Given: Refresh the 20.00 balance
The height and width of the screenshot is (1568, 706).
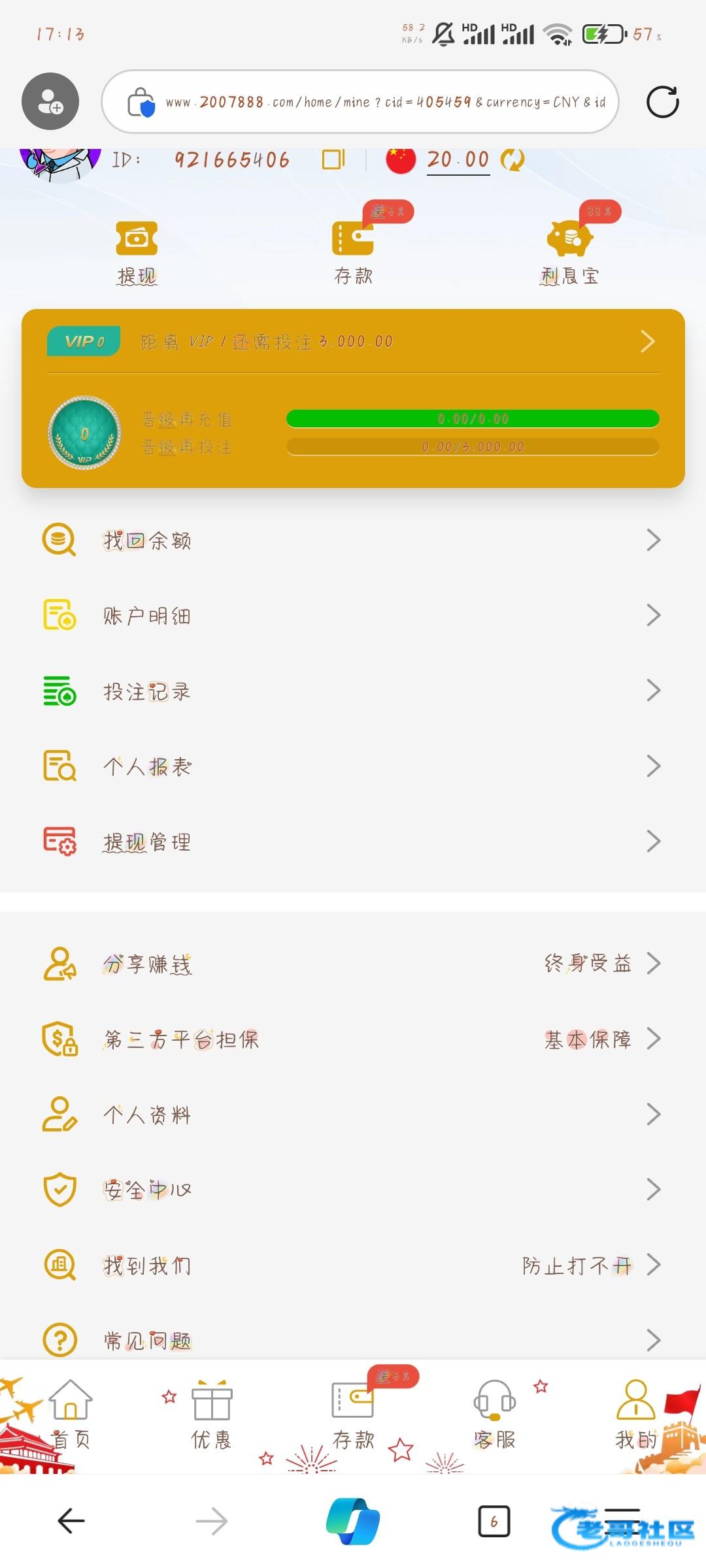Looking at the screenshot, I should pyautogui.click(x=512, y=159).
